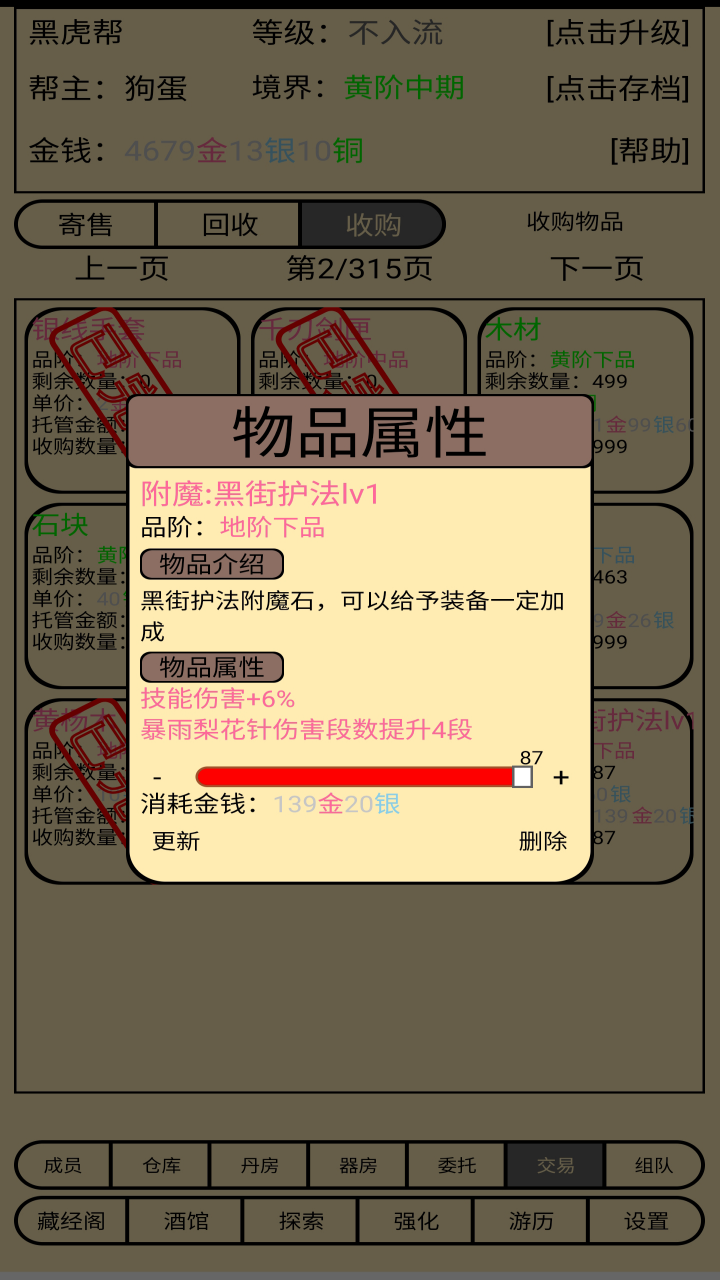Decrease quantity with the minus button
The width and height of the screenshot is (720, 1280).
(x=157, y=777)
